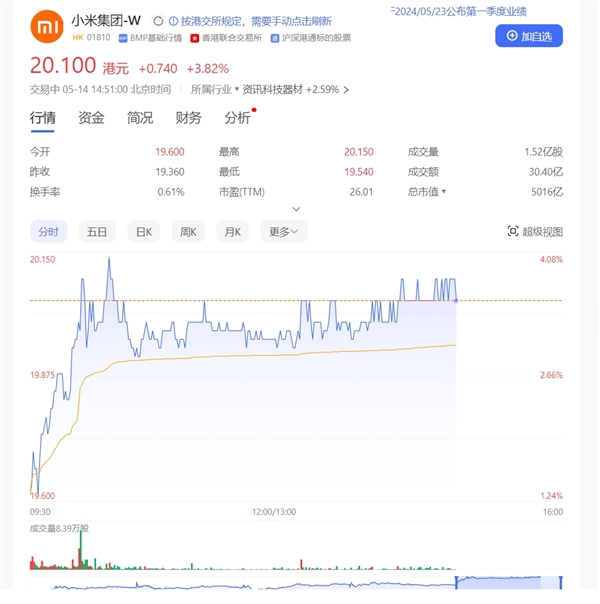
Task: Switch chart to 月K
Action: click(x=233, y=232)
